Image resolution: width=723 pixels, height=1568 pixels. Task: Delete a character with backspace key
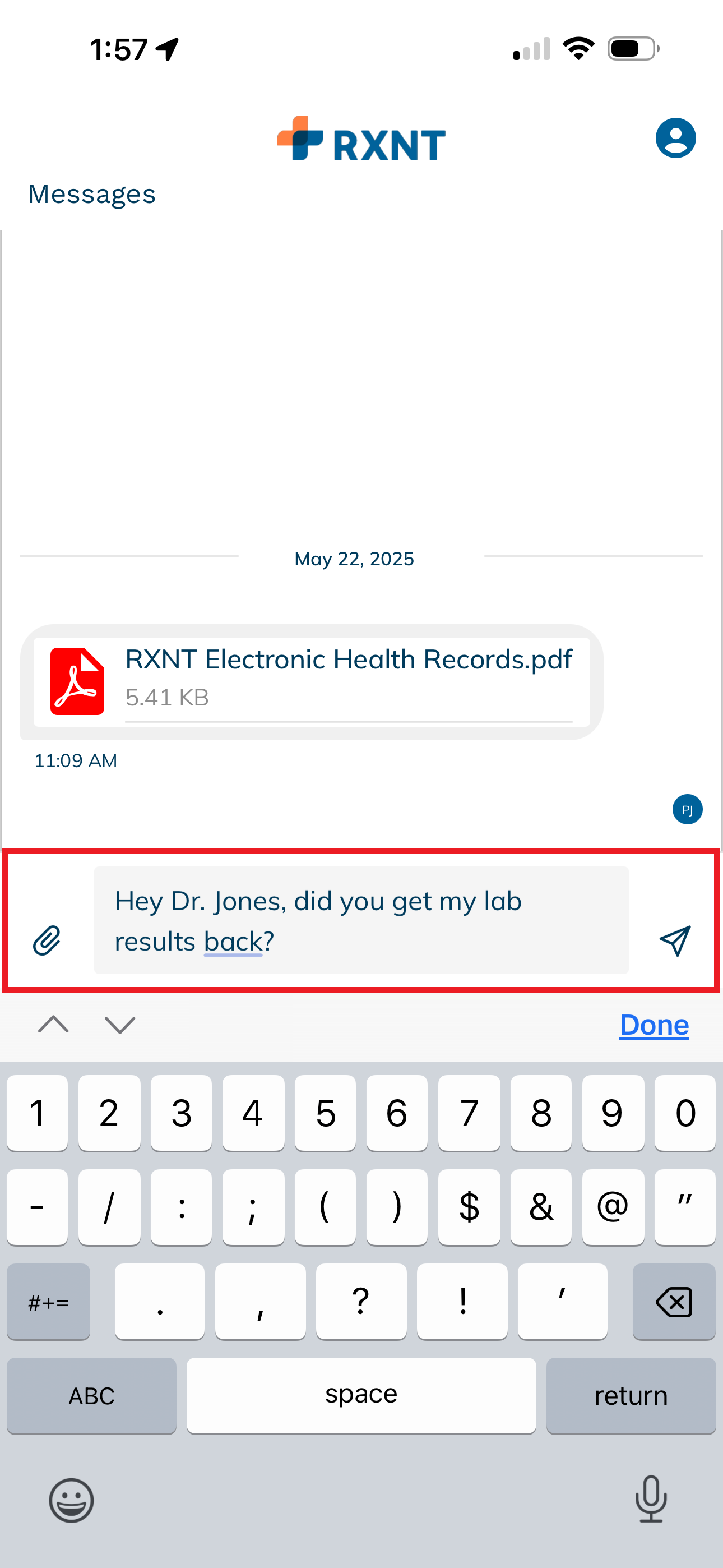point(673,1302)
